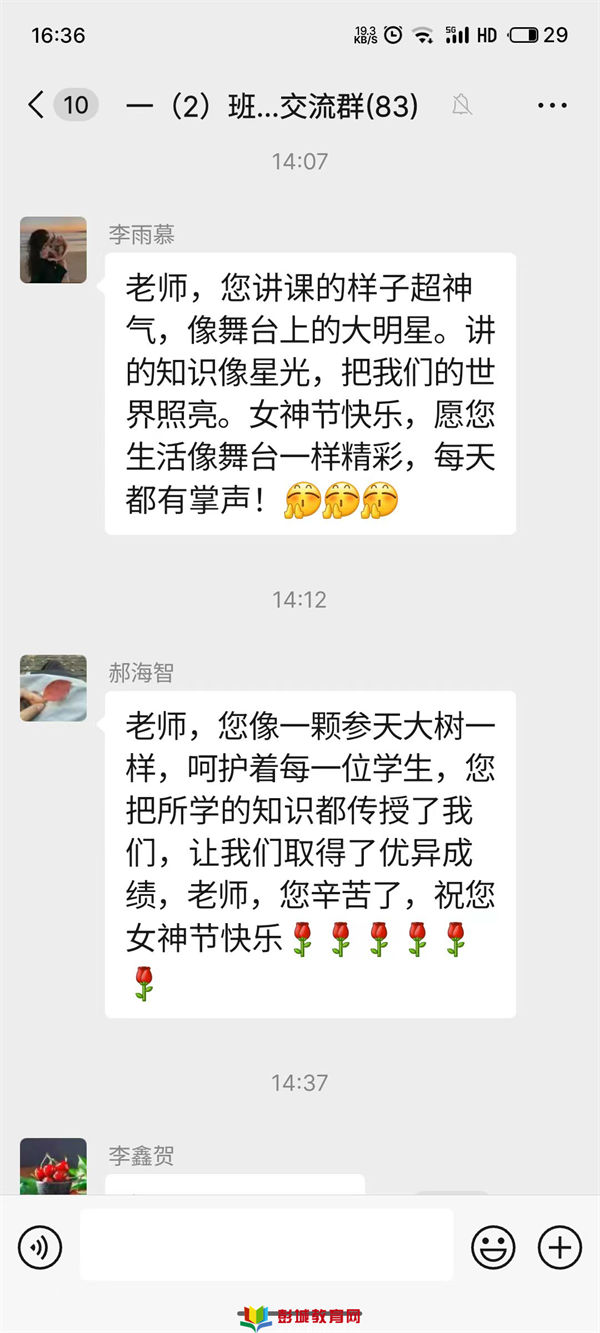Open the emoji picker
Screen dimensions: 600x1333
click(493, 1246)
